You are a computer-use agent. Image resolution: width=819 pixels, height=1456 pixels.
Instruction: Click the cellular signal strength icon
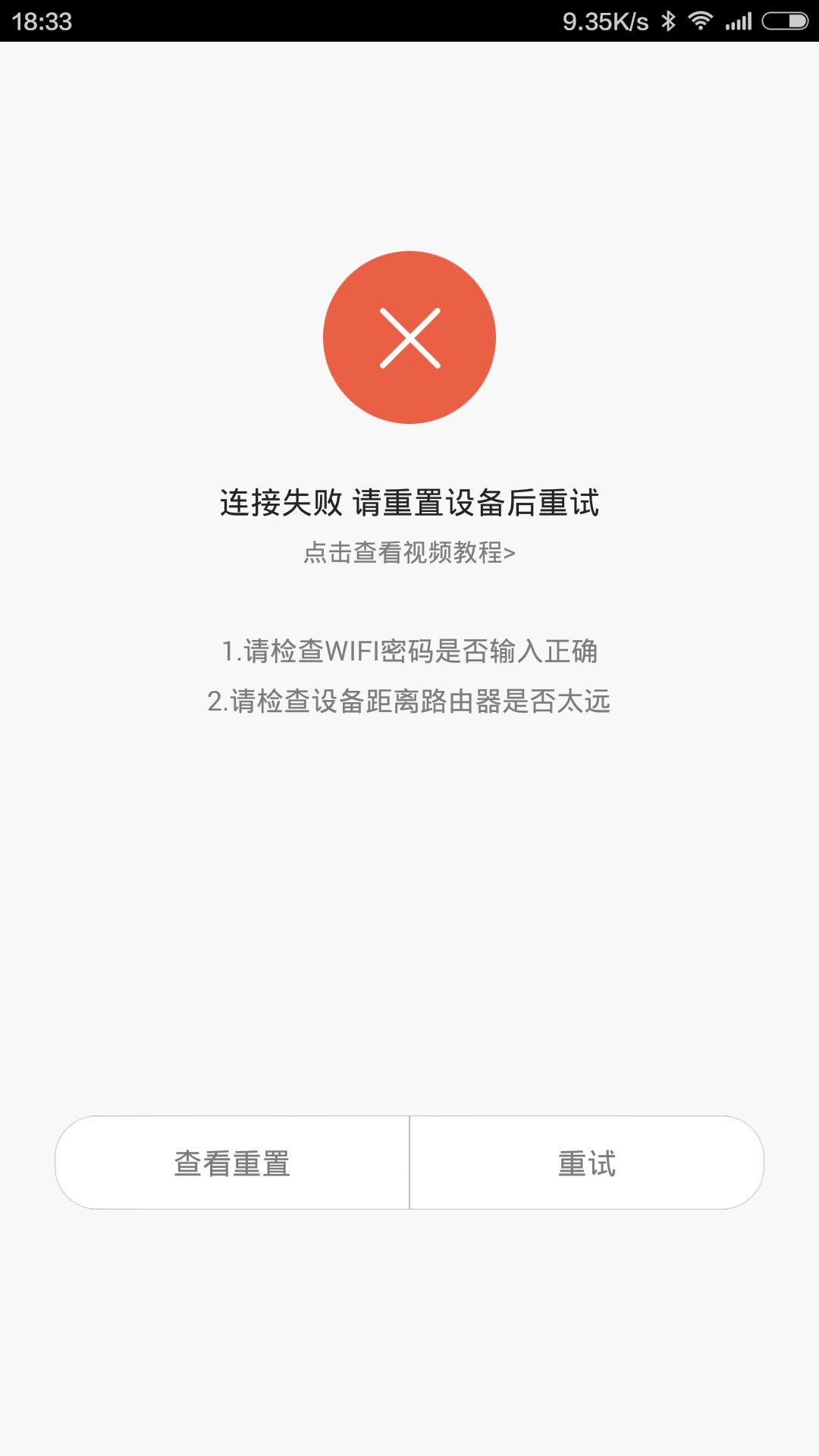(x=739, y=23)
